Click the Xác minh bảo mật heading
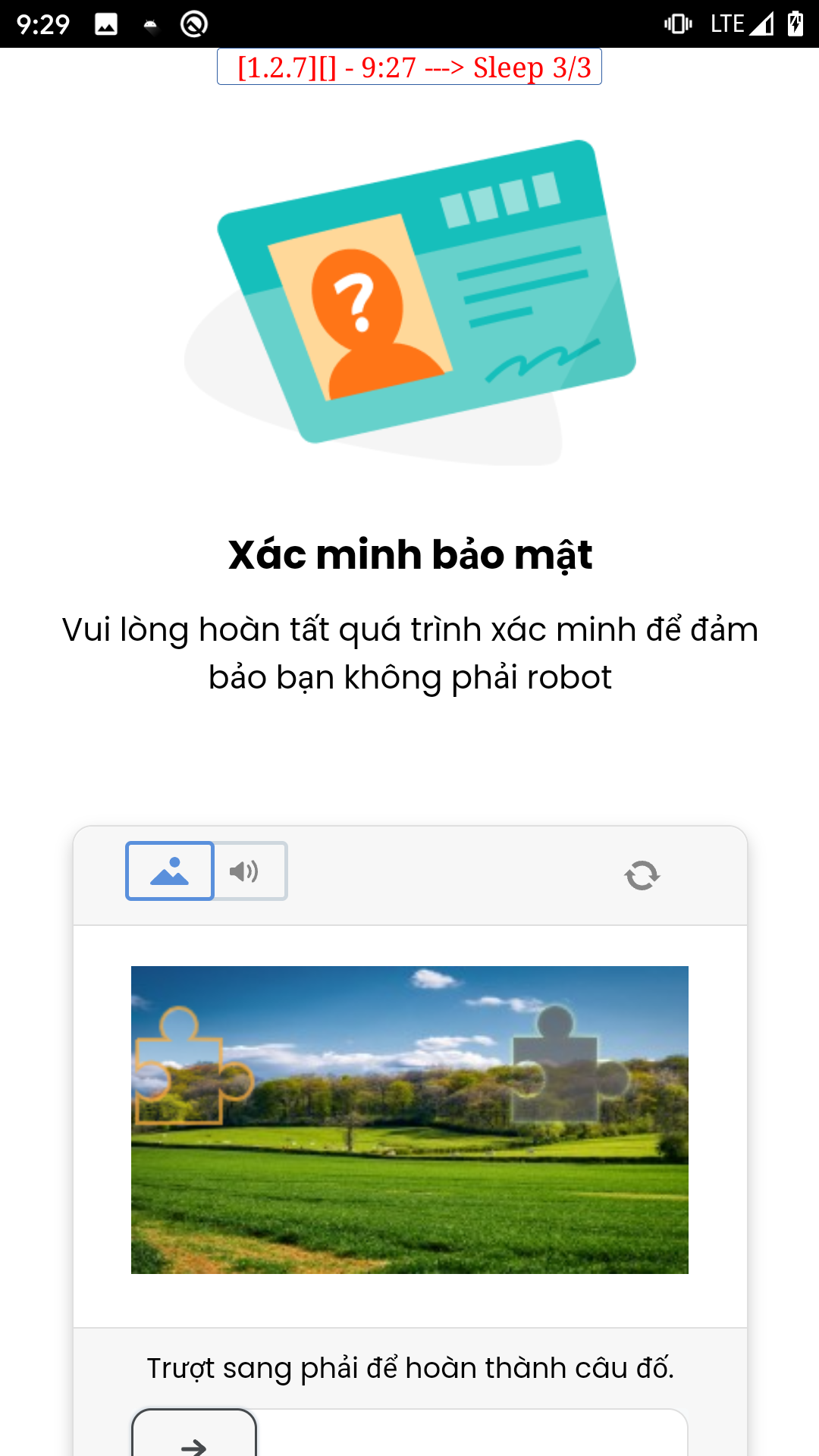 pos(409,554)
